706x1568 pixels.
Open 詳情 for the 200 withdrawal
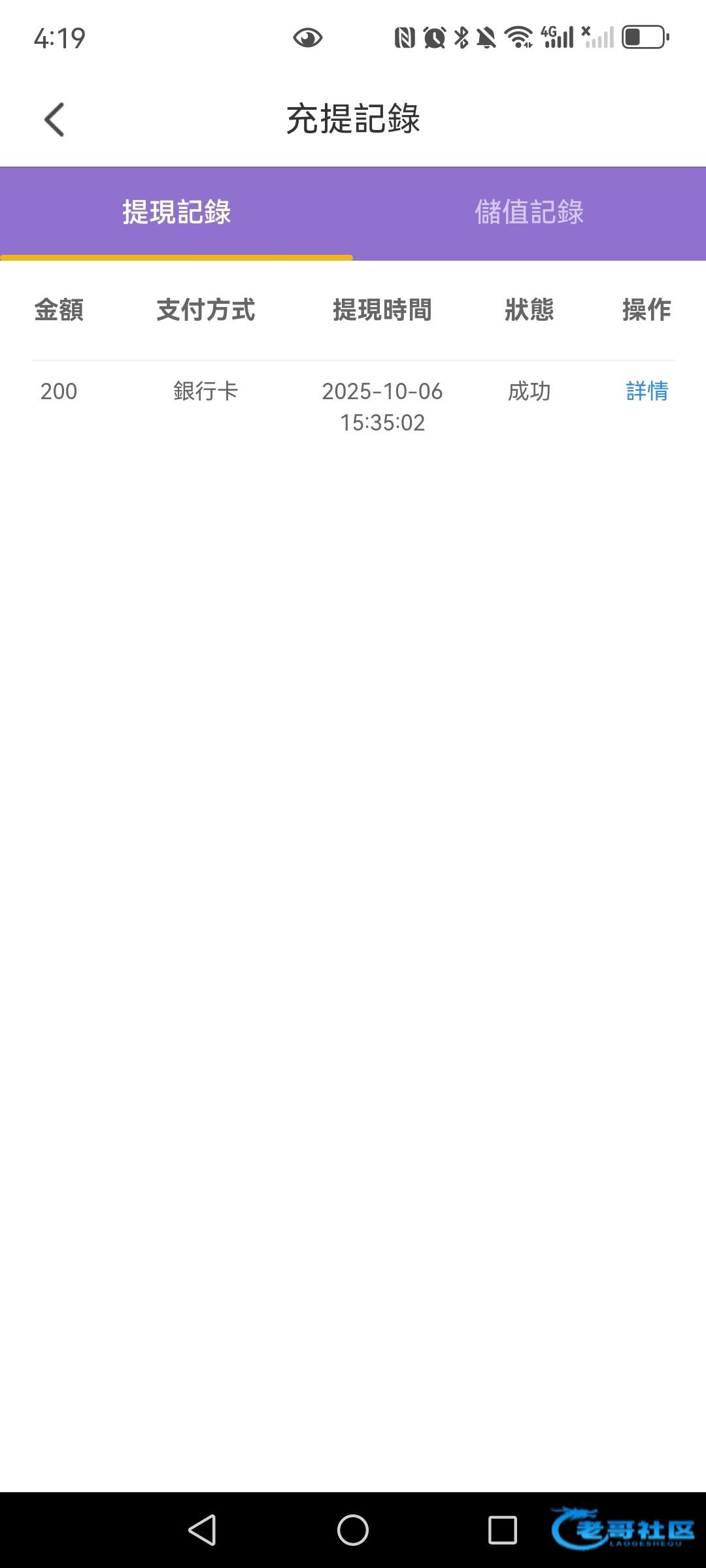click(x=647, y=391)
